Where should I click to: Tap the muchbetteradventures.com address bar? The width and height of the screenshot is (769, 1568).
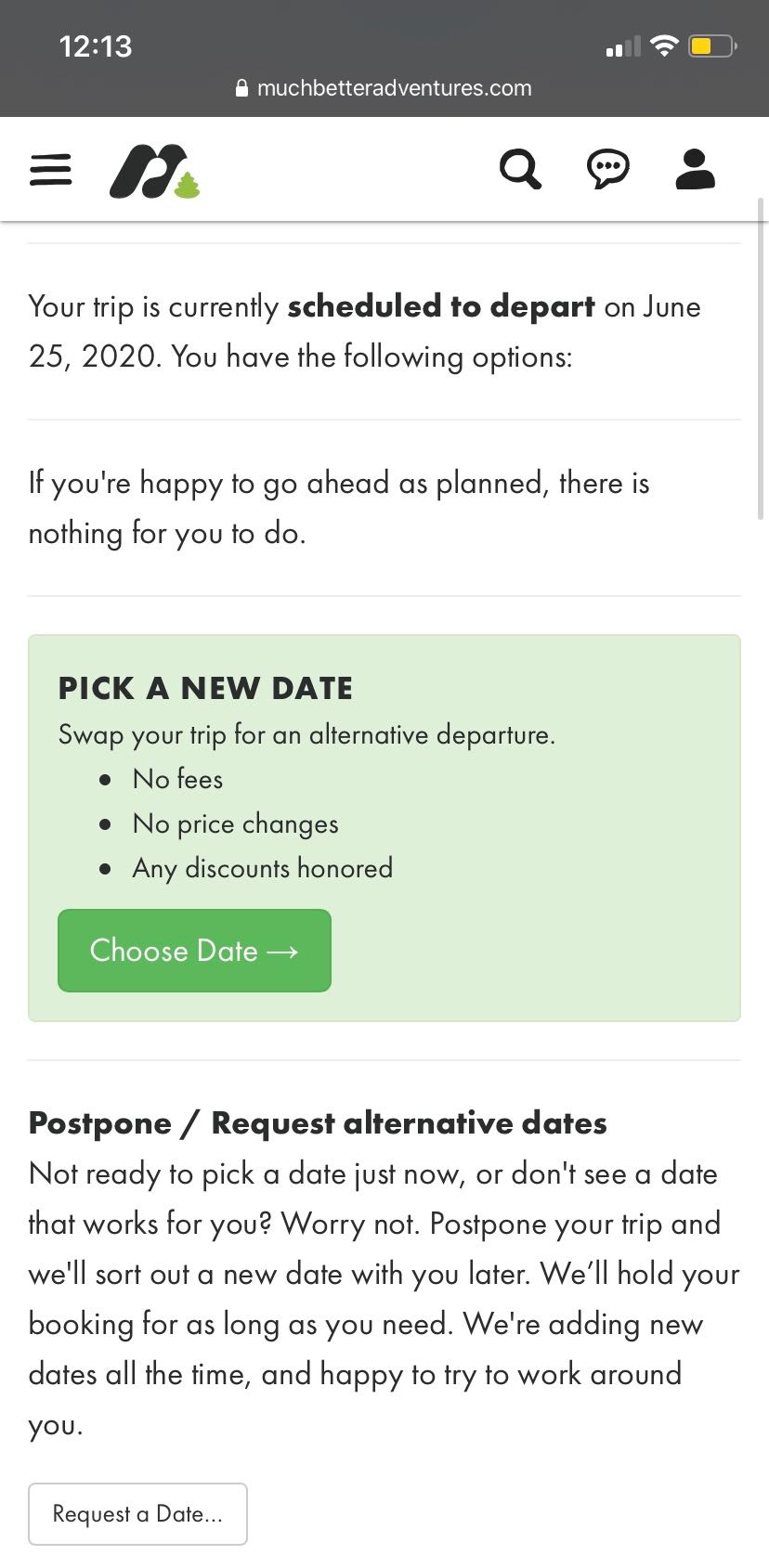click(384, 88)
